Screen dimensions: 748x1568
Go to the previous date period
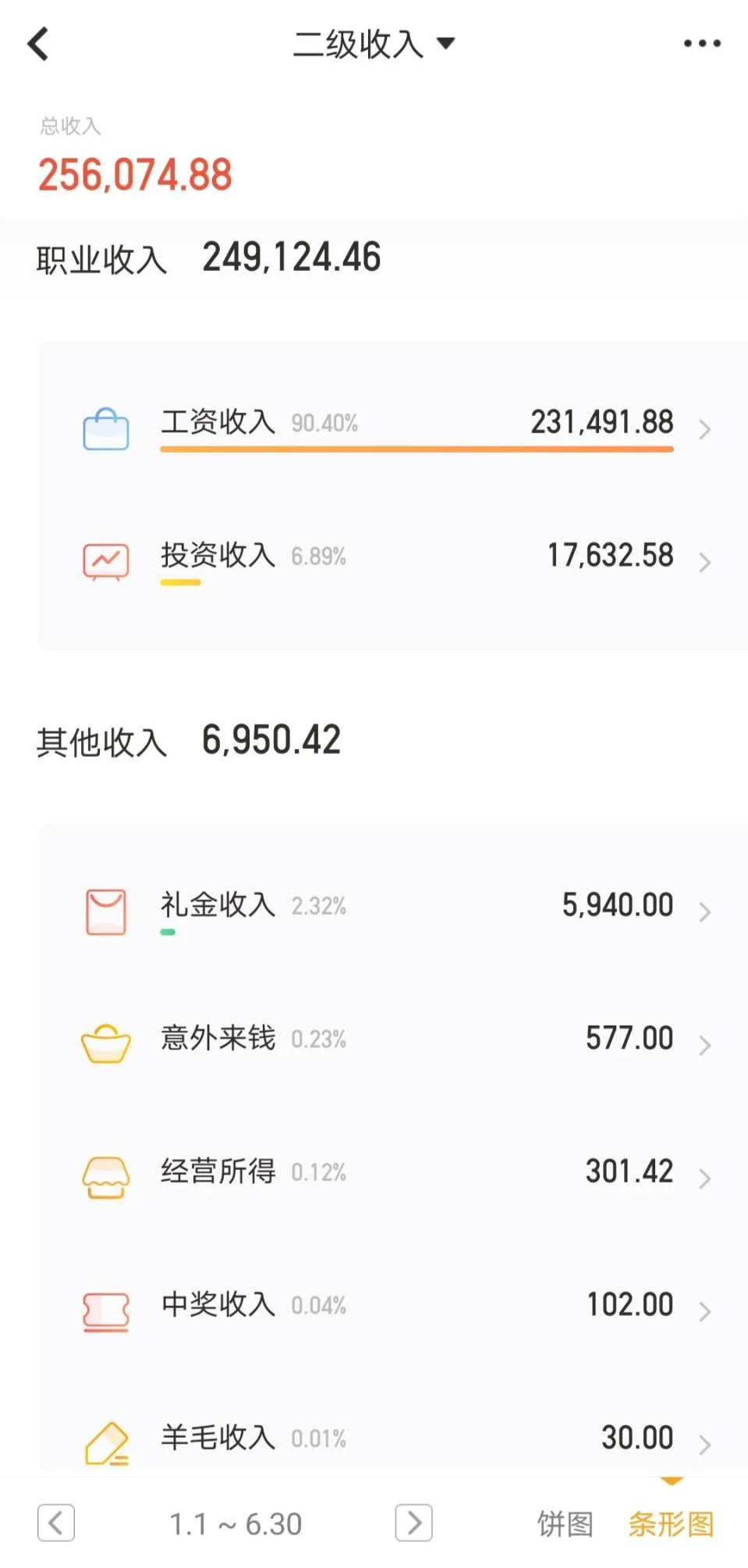[56, 1523]
